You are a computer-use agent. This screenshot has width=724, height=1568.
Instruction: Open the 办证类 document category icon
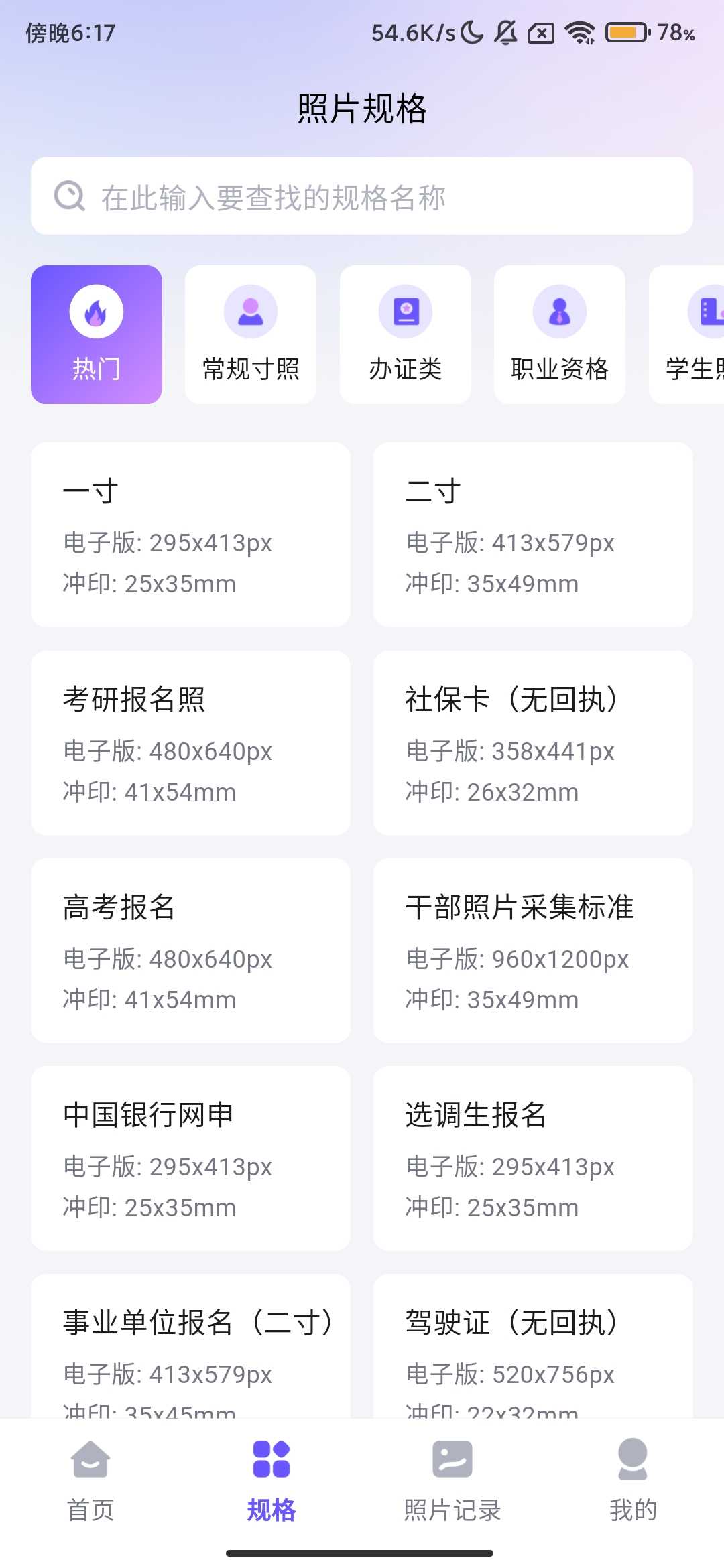405,310
